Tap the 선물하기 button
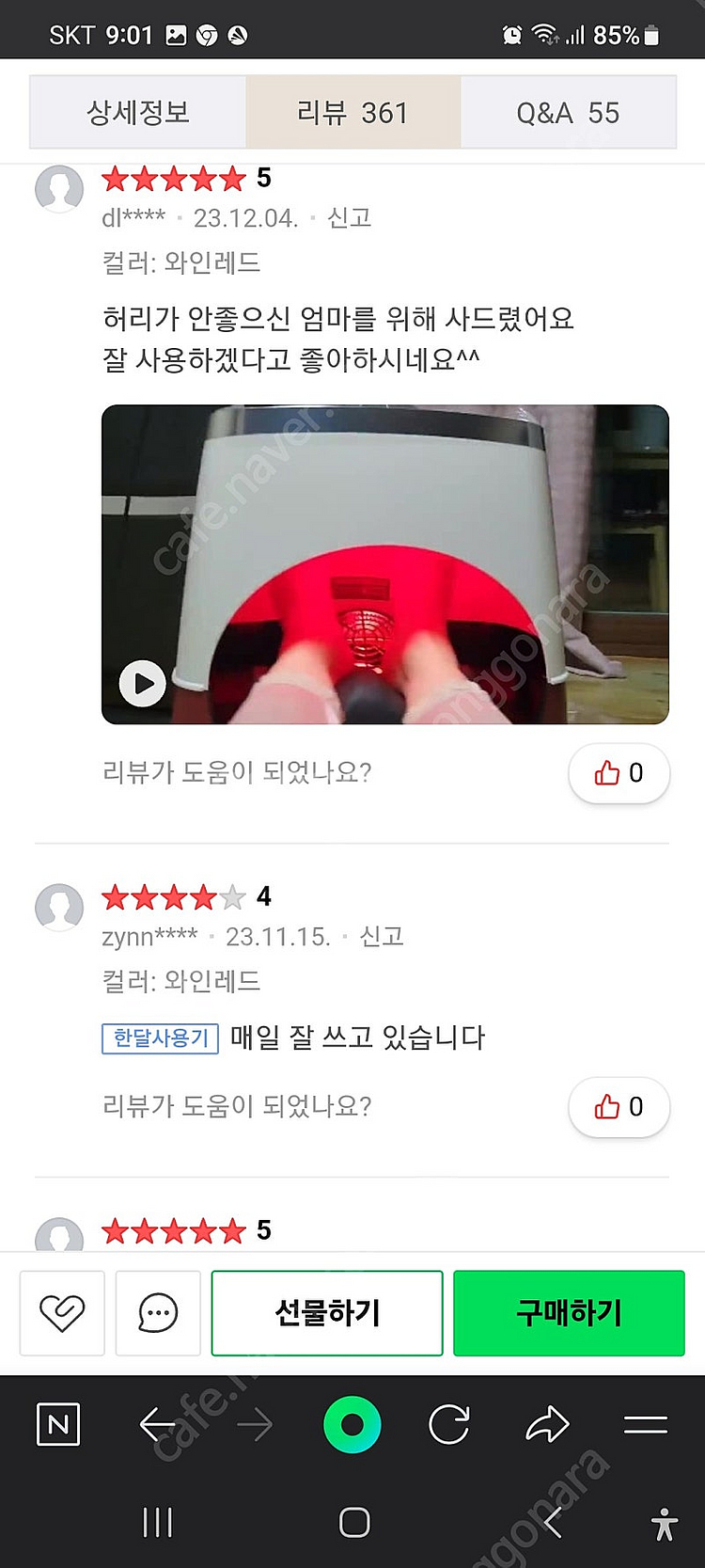The height and width of the screenshot is (1568, 705). click(327, 1313)
